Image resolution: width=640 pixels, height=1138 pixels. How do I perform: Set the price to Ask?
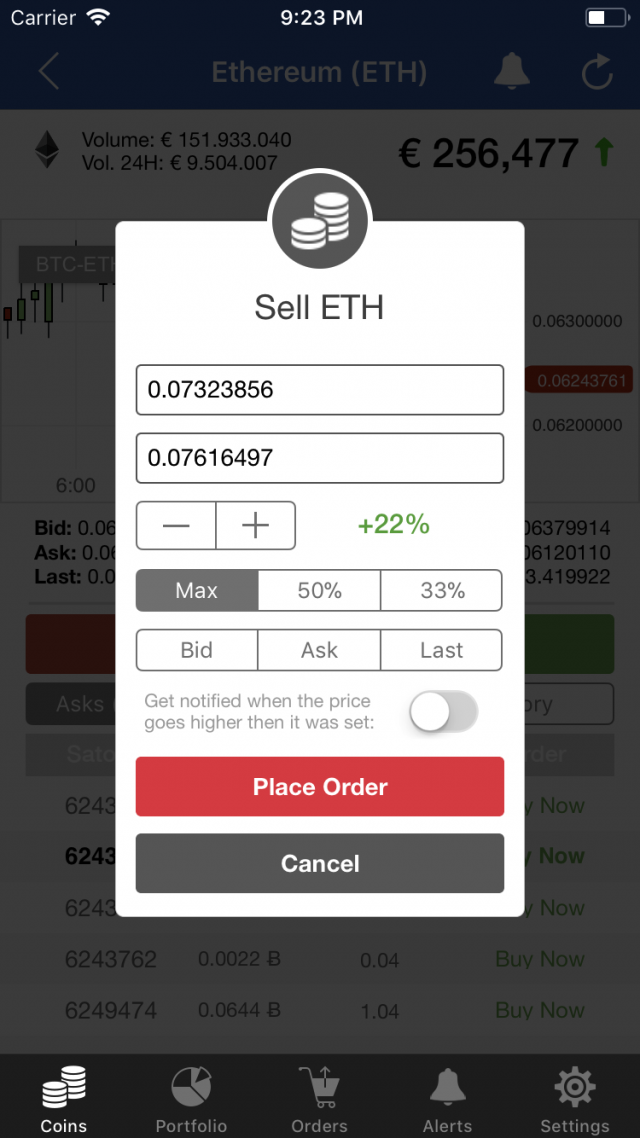coord(319,650)
